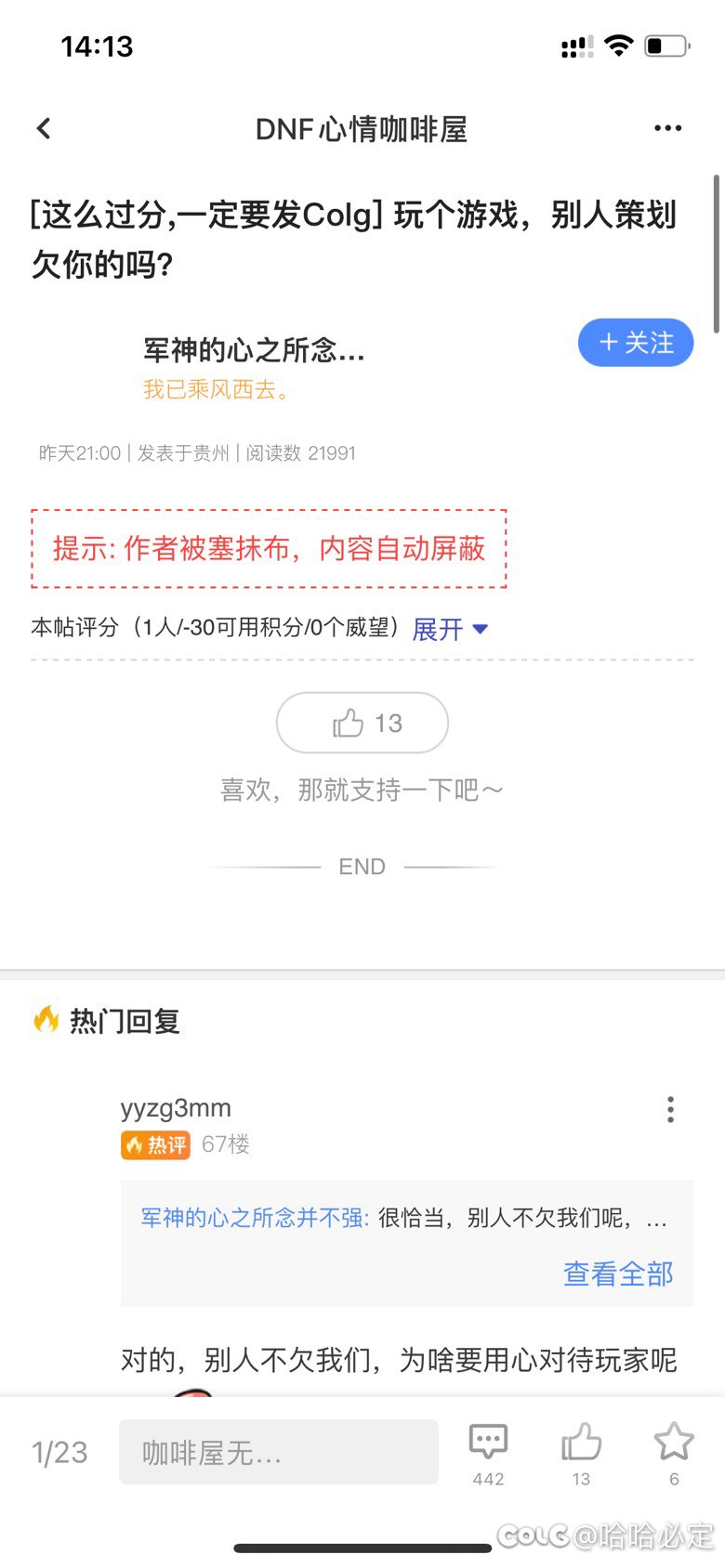Open yyzg3mm's user profile
Screen dimensions: 725x1568
(176, 1107)
